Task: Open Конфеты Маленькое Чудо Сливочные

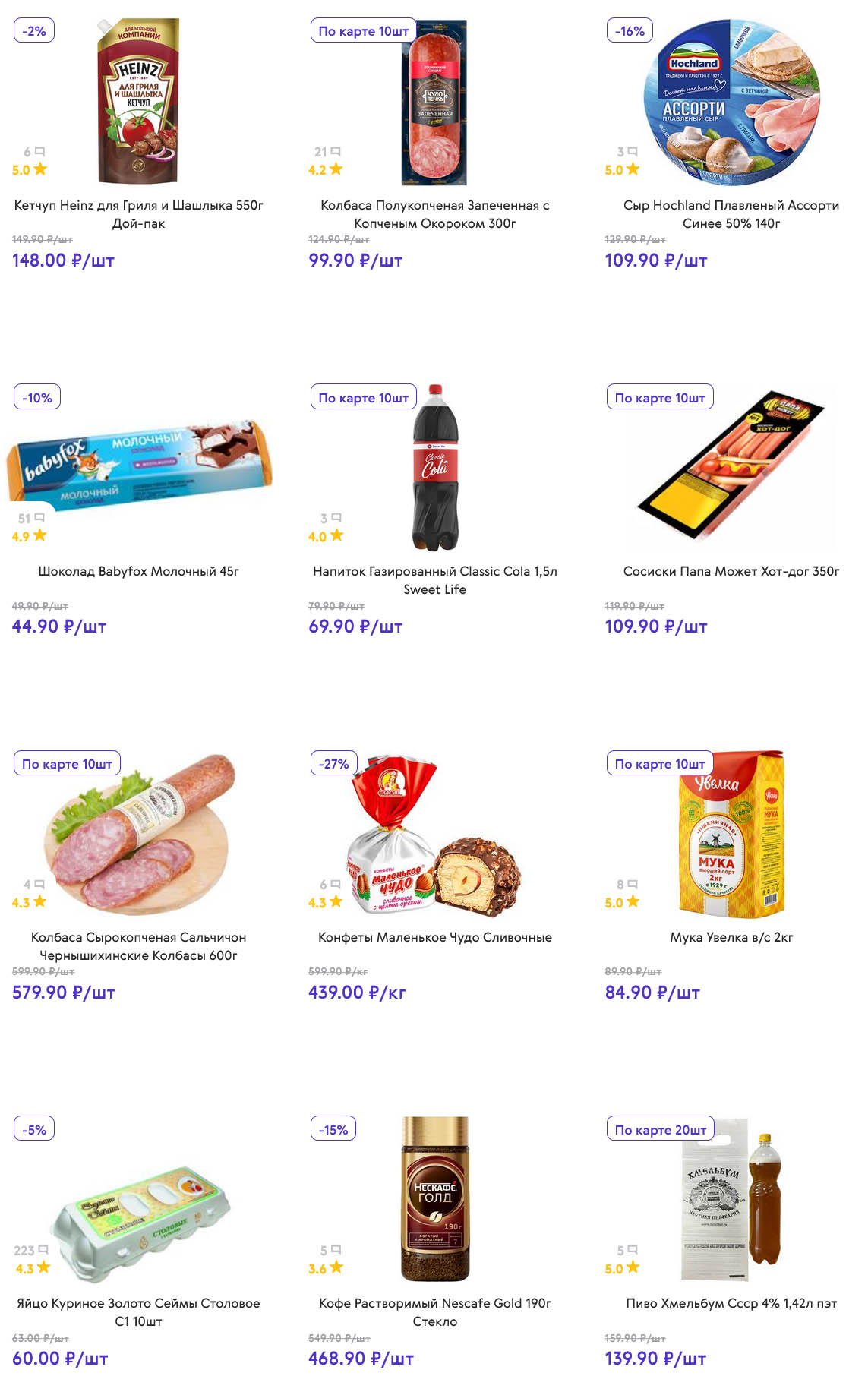Action: click(x=434, y=937)
